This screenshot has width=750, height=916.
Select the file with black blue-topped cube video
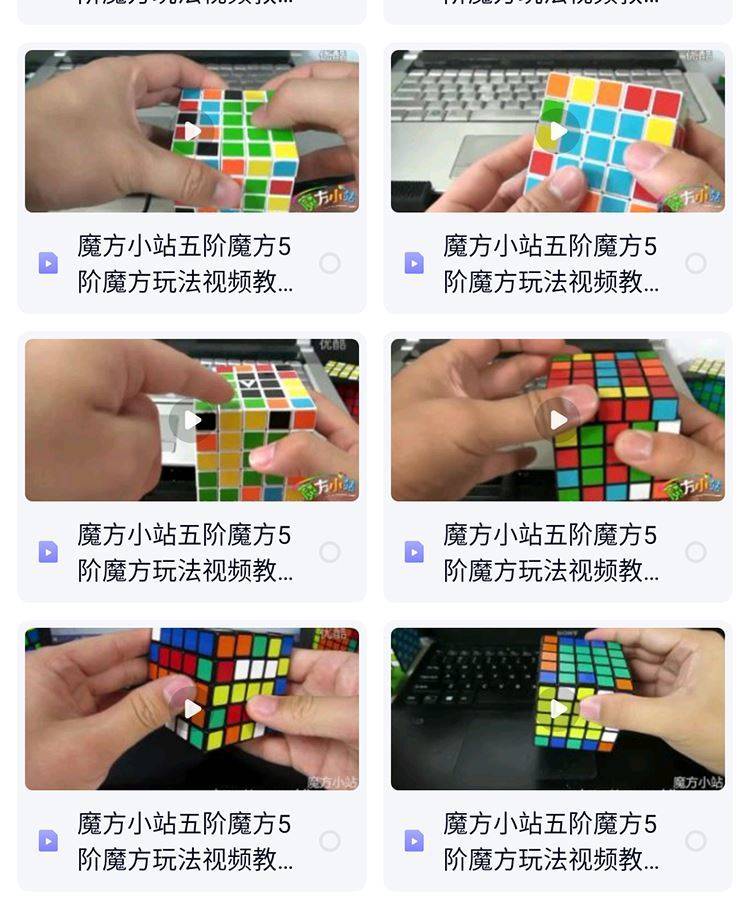click(329, 841)
